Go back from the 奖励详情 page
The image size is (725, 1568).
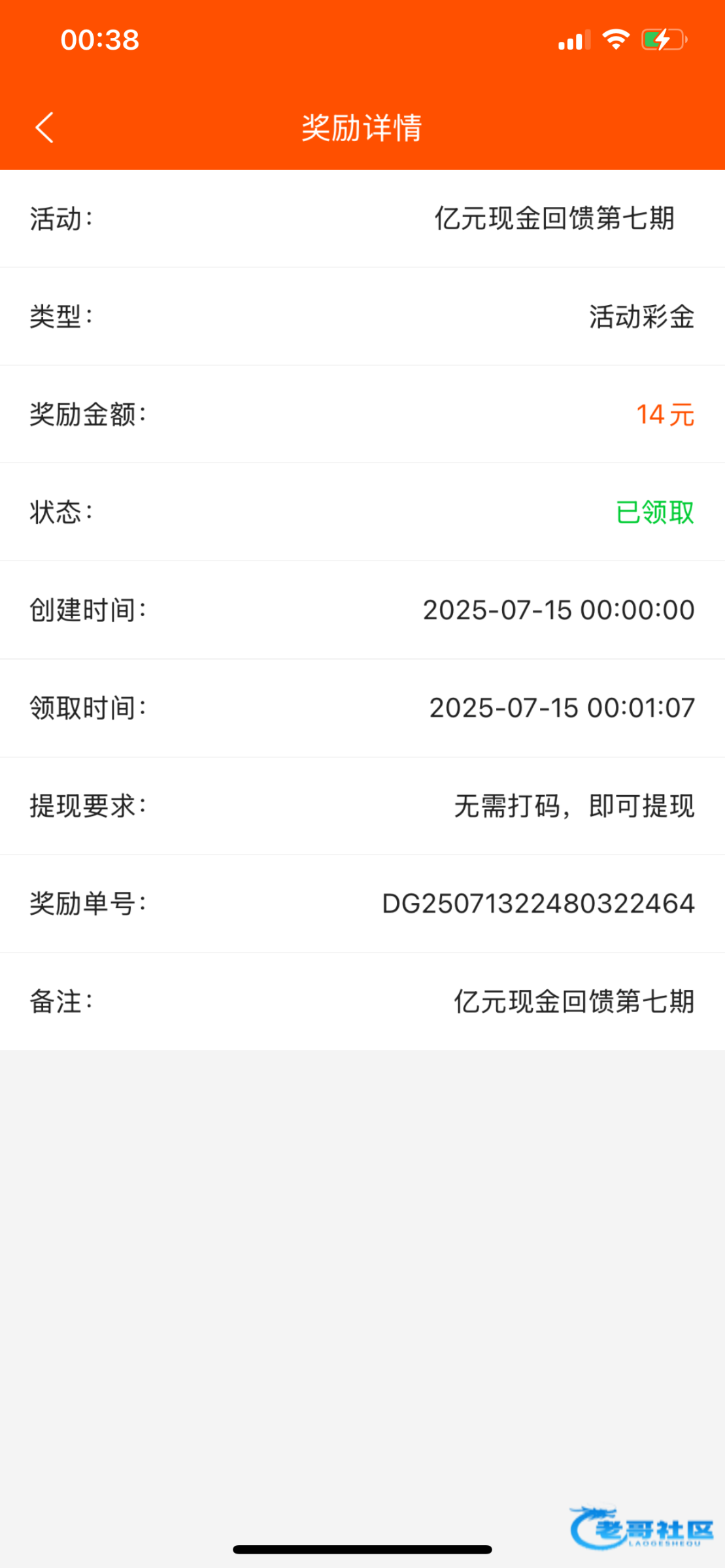[x=44, y=127]
